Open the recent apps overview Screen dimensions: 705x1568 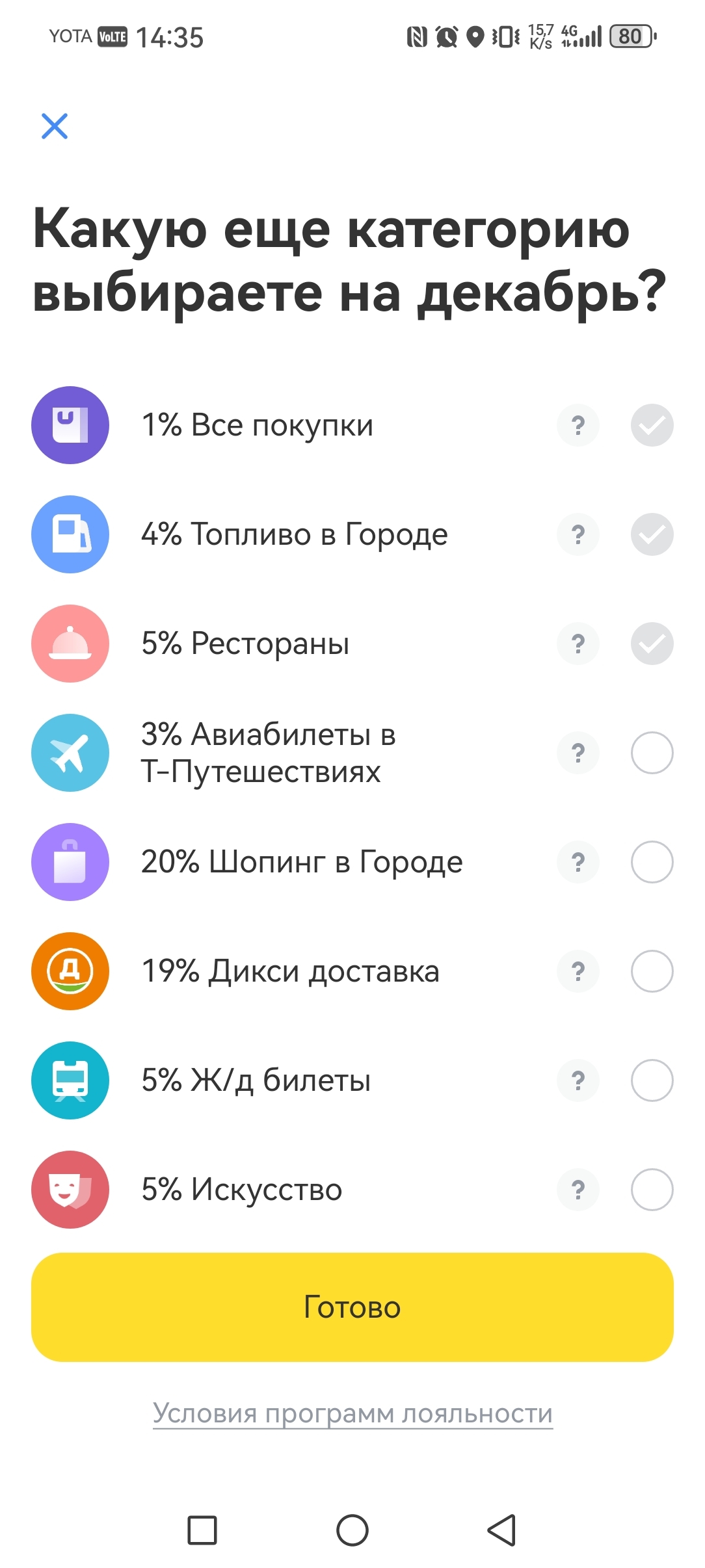(x=202, y=1530)
